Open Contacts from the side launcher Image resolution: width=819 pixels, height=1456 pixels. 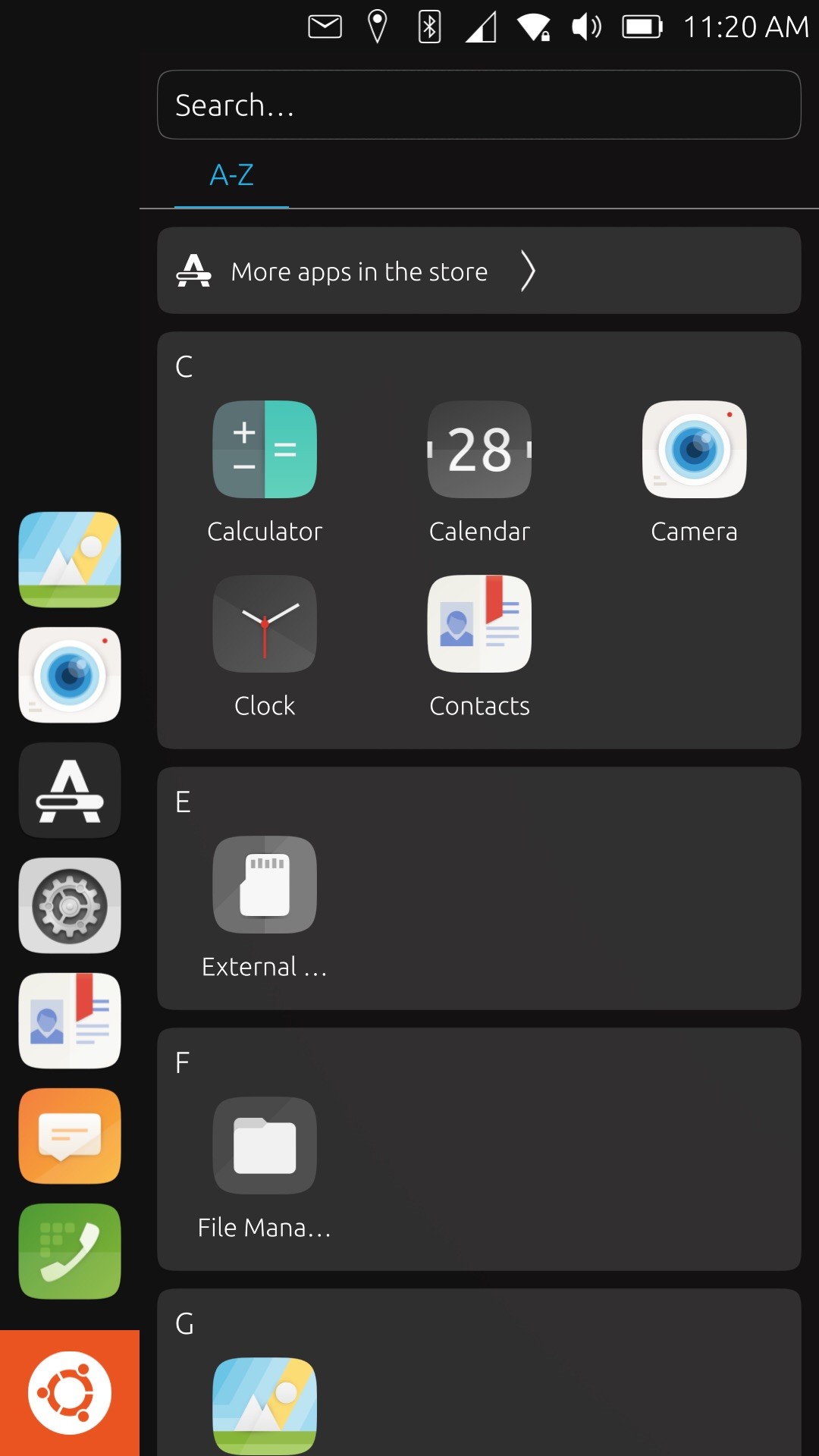point(70,1021)
